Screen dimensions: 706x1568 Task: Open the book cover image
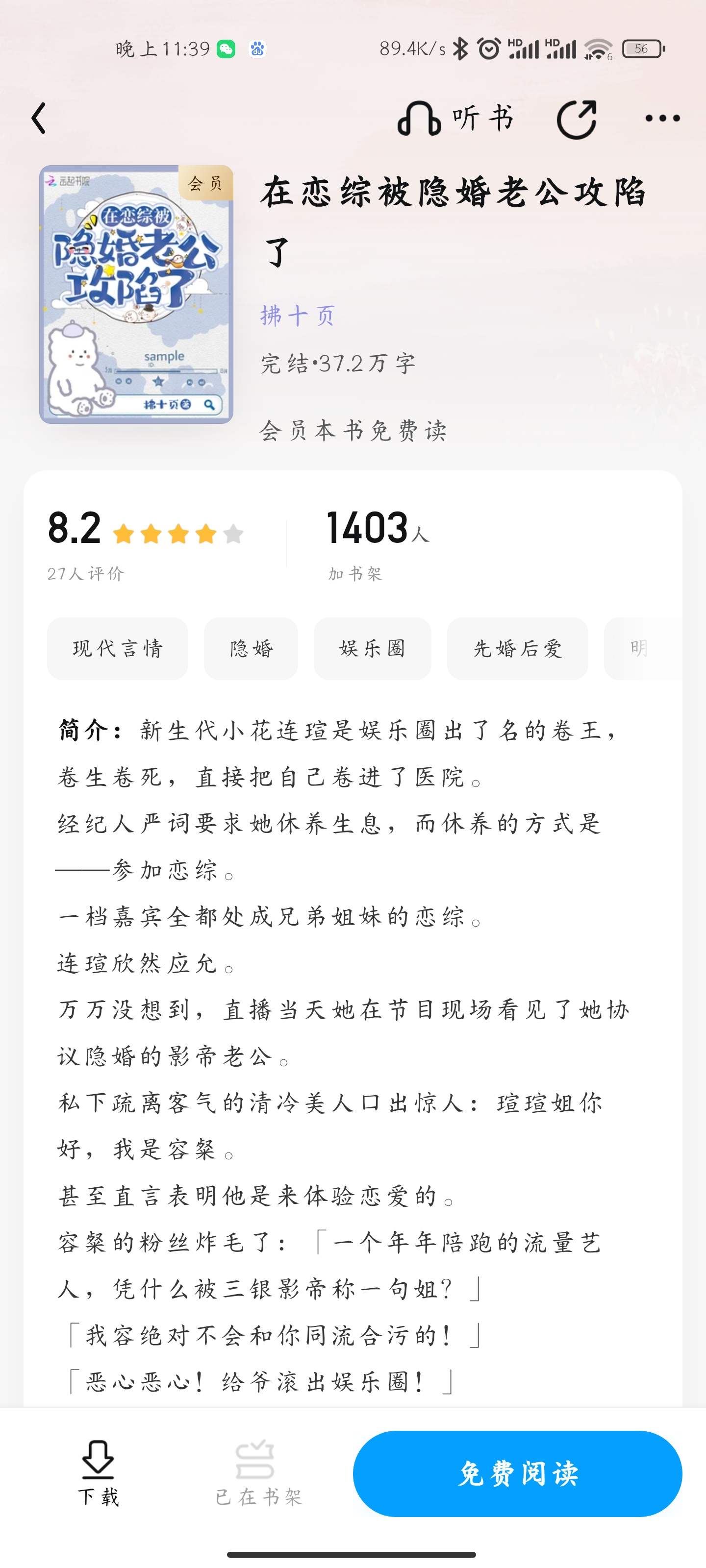point(136,294)
